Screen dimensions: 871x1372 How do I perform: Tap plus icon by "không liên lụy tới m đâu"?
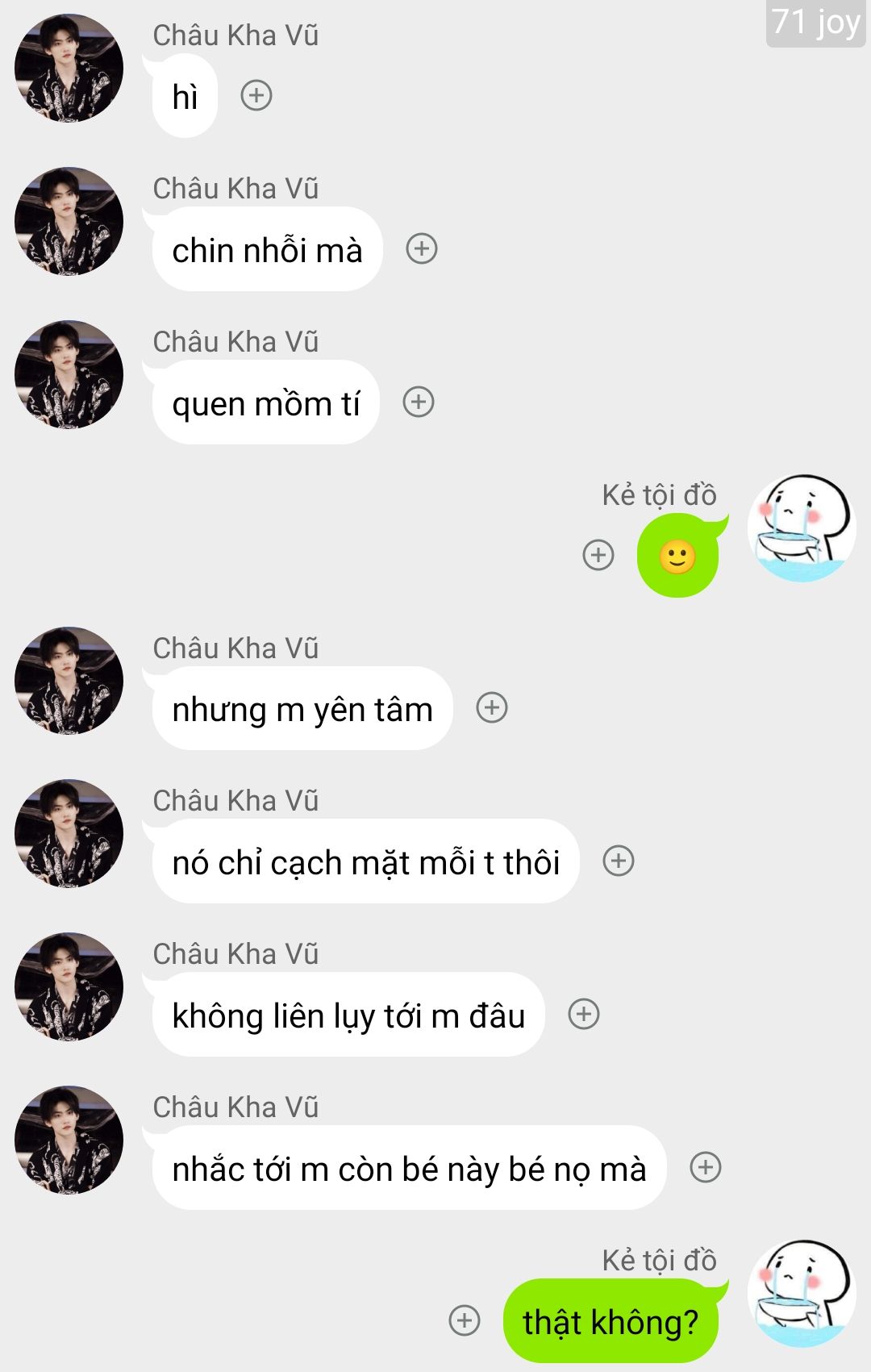(584, 1014)
